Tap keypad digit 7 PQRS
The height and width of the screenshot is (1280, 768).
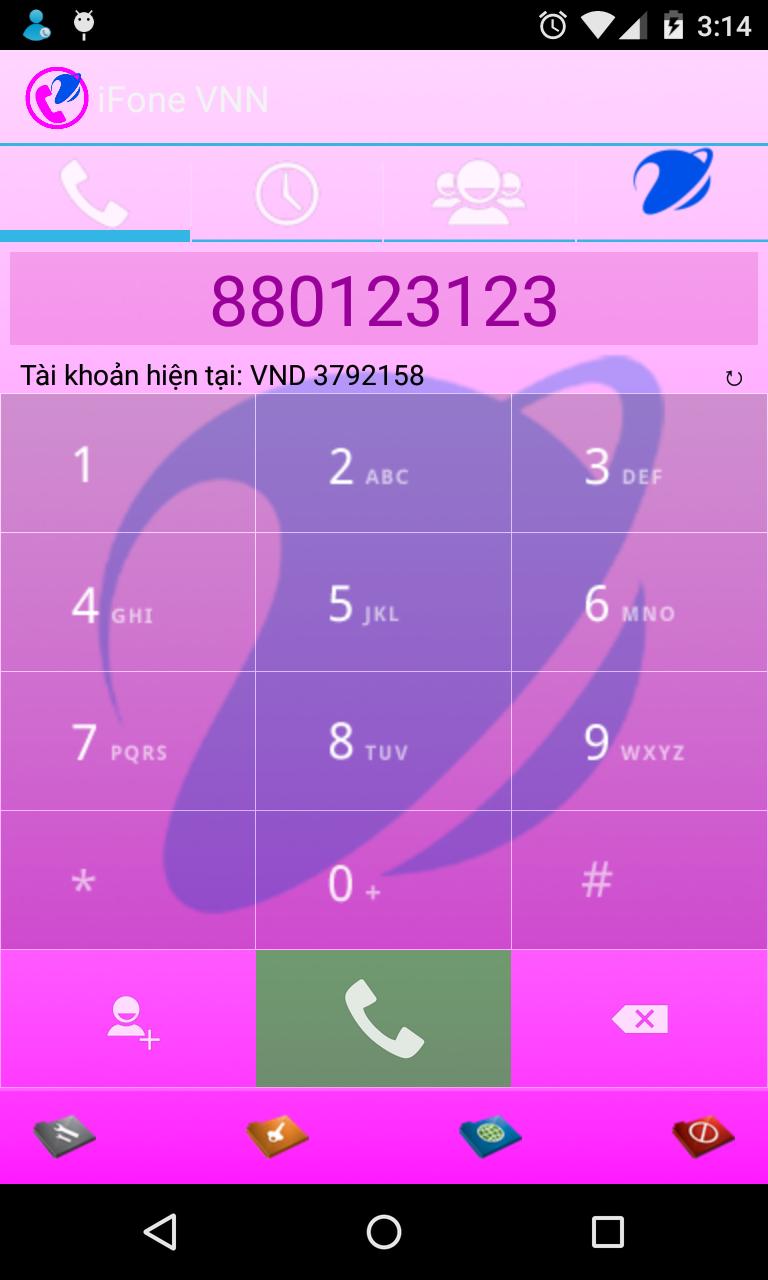click(128, 741)
